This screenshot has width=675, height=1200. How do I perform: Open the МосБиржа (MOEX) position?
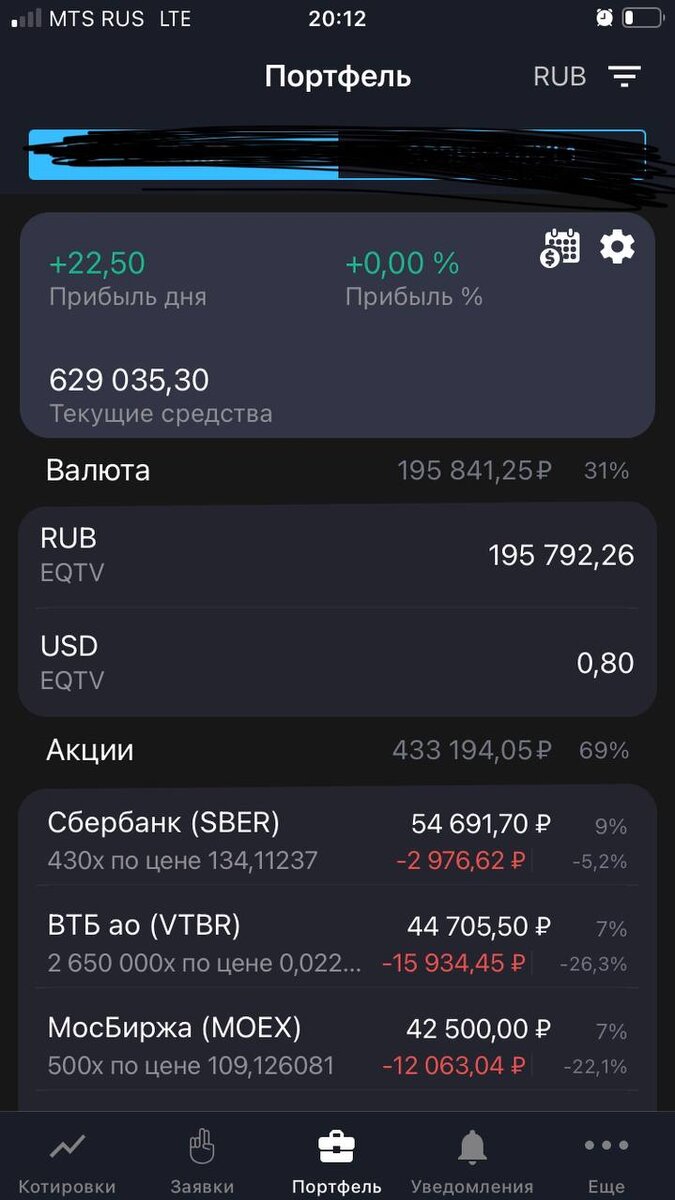coord(337,1045)
